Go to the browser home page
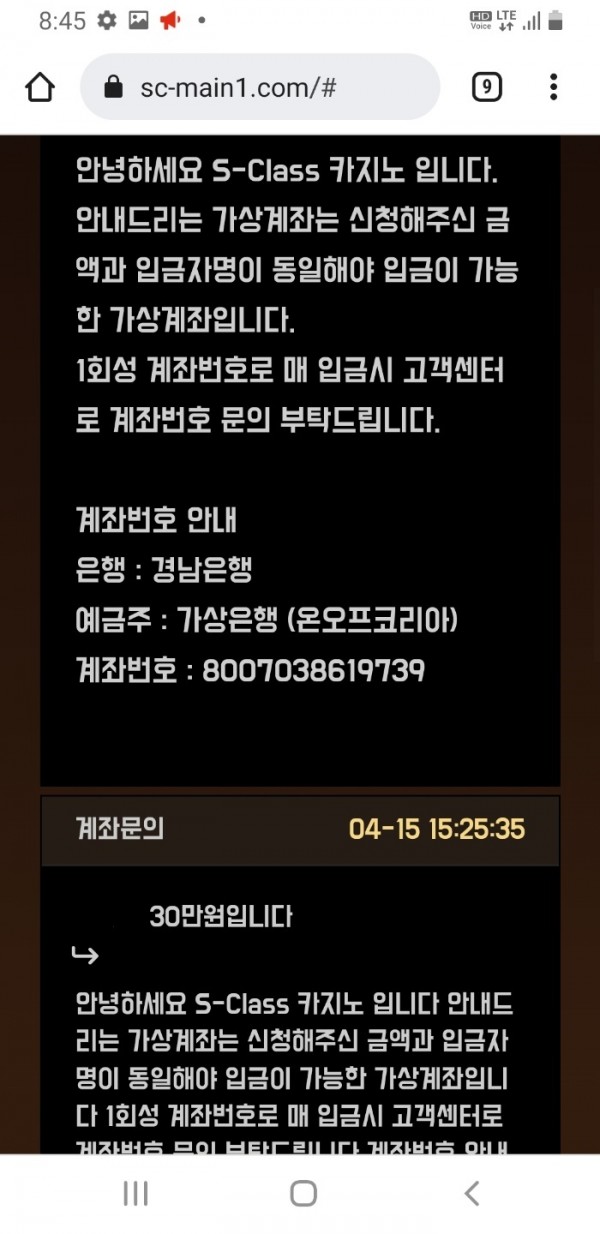Image resolution: width=600 pixels, height=1234 pixels. coord(40,88)
